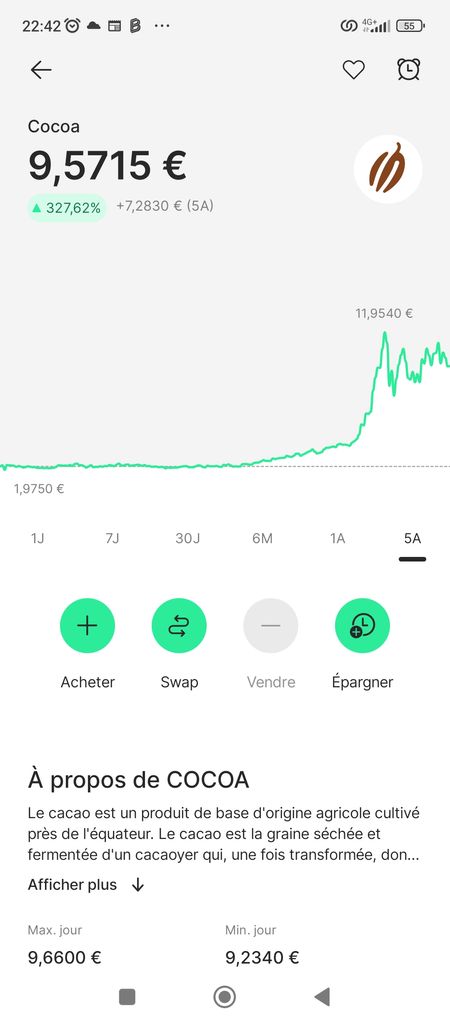
Task: Select the 5A chart period
Action: (x=412, y=539)
